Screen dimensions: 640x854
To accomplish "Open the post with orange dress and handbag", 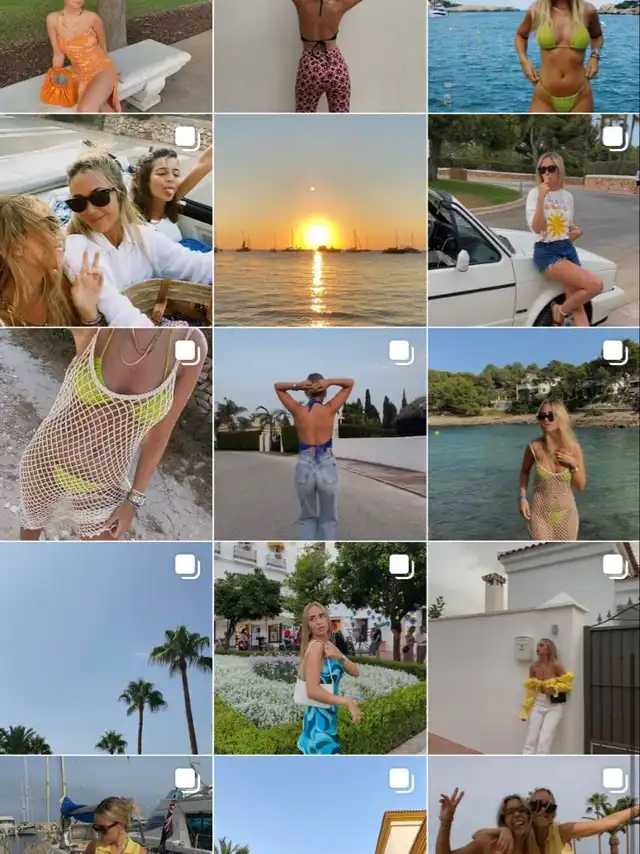I will 106,56.
